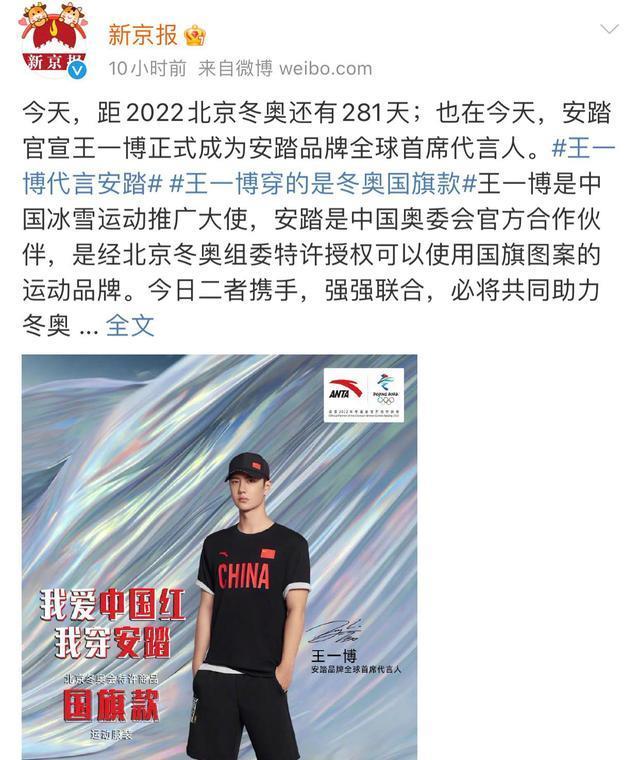The width and height of the screenshot is (640, 760).
Task: Expand the post with 全文 link
Action: click(x=131, y=325)
